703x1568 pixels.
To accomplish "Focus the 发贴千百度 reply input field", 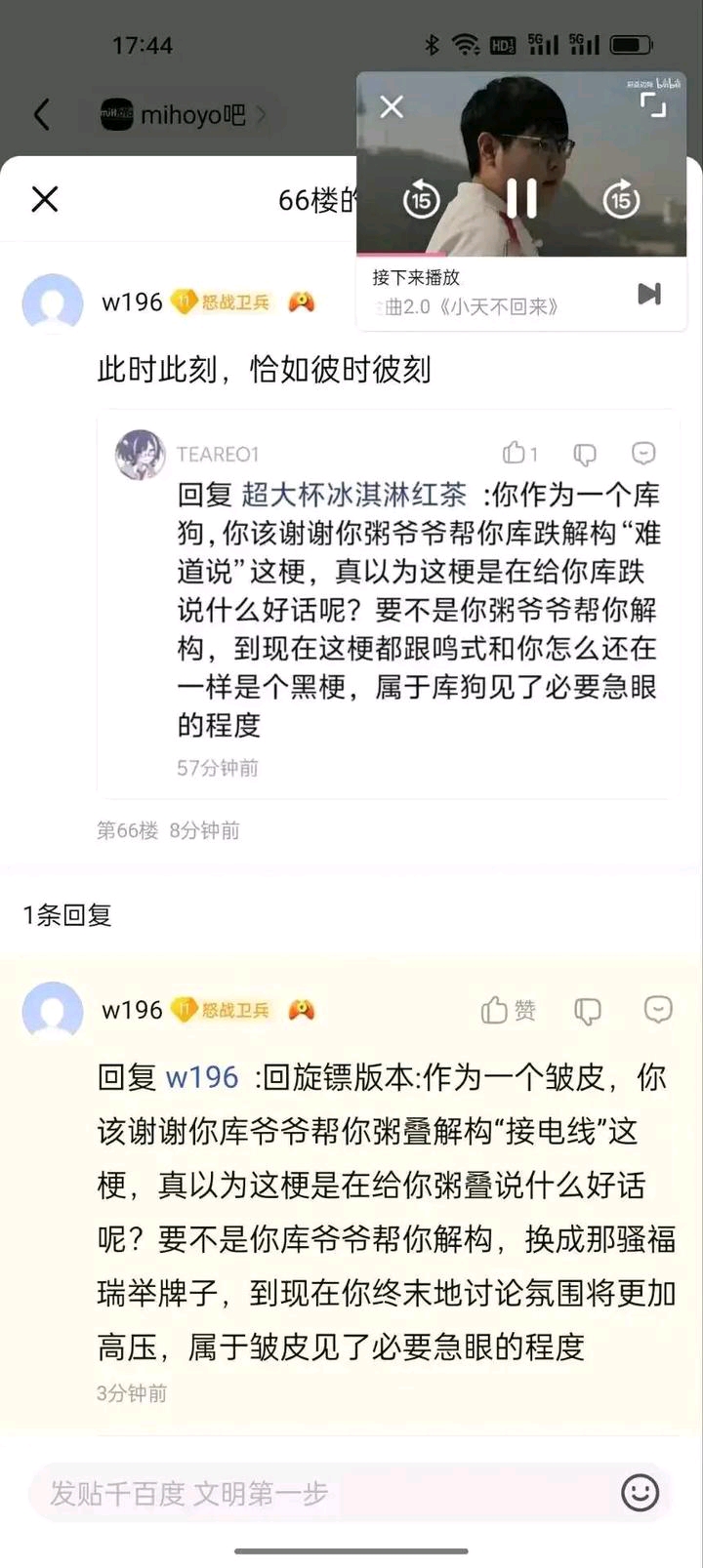I will (x=312, y=1493).
